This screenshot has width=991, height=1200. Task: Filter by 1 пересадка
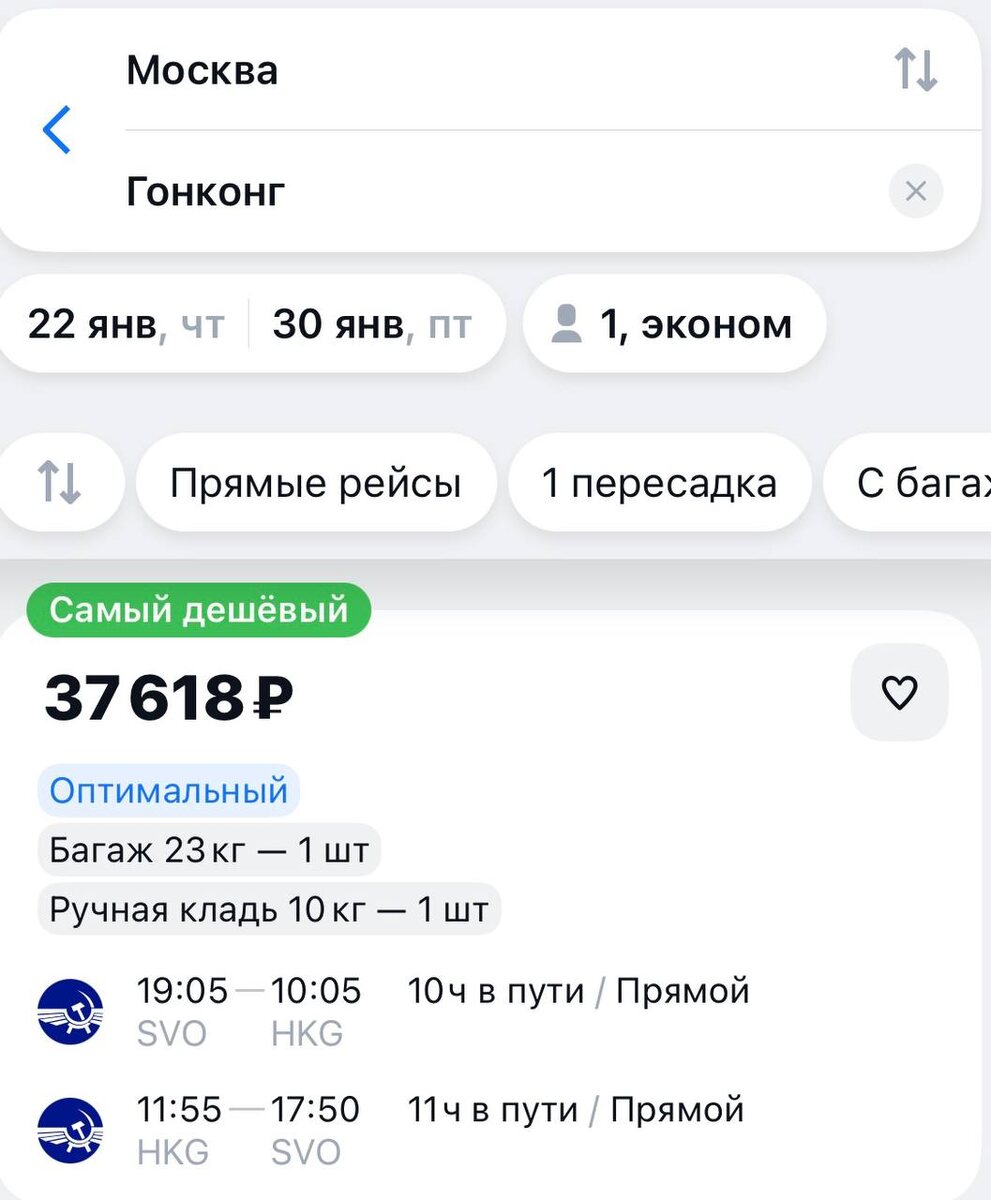(658, 483)
